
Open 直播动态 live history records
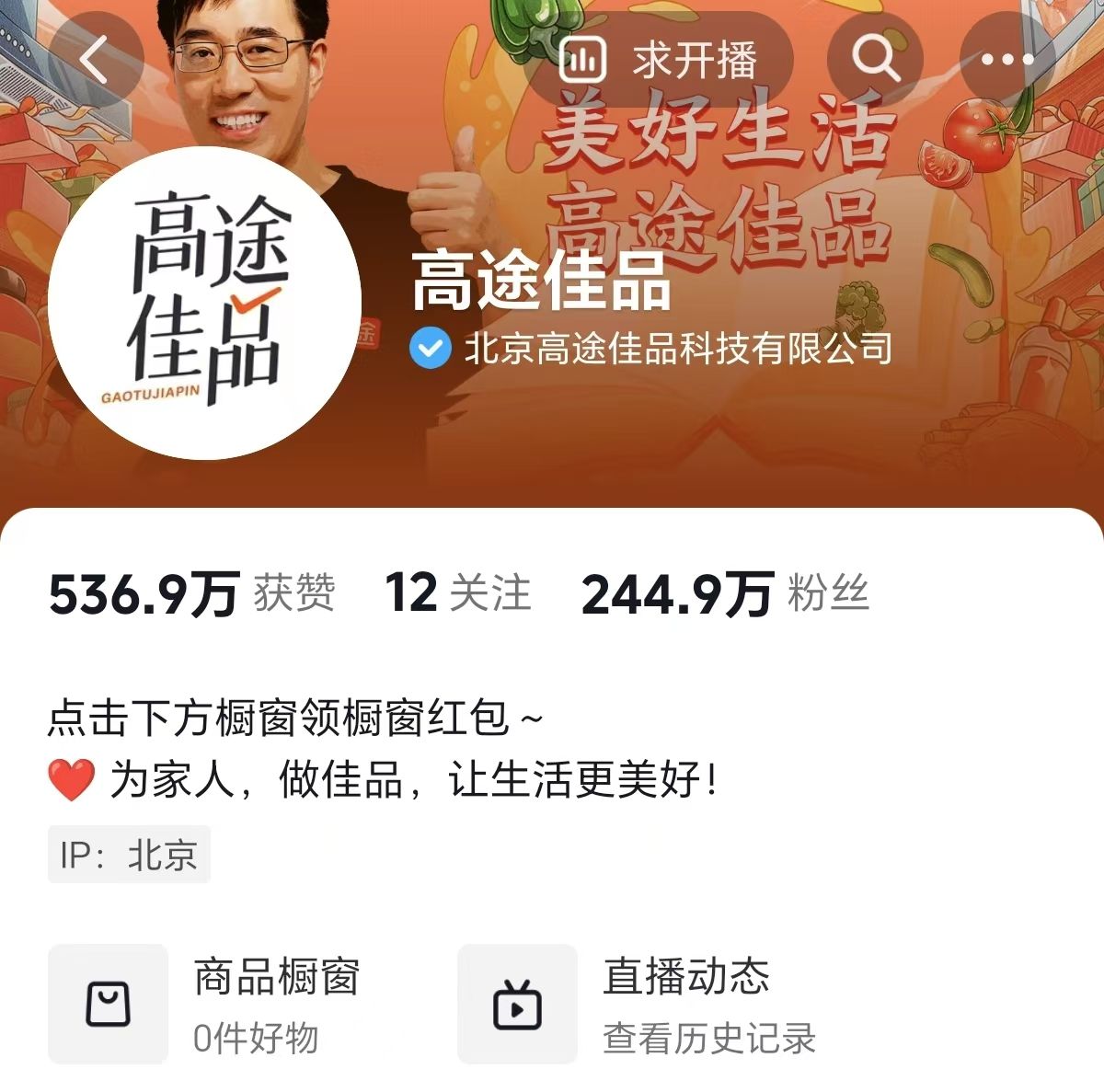click(x=637, y=1004)
